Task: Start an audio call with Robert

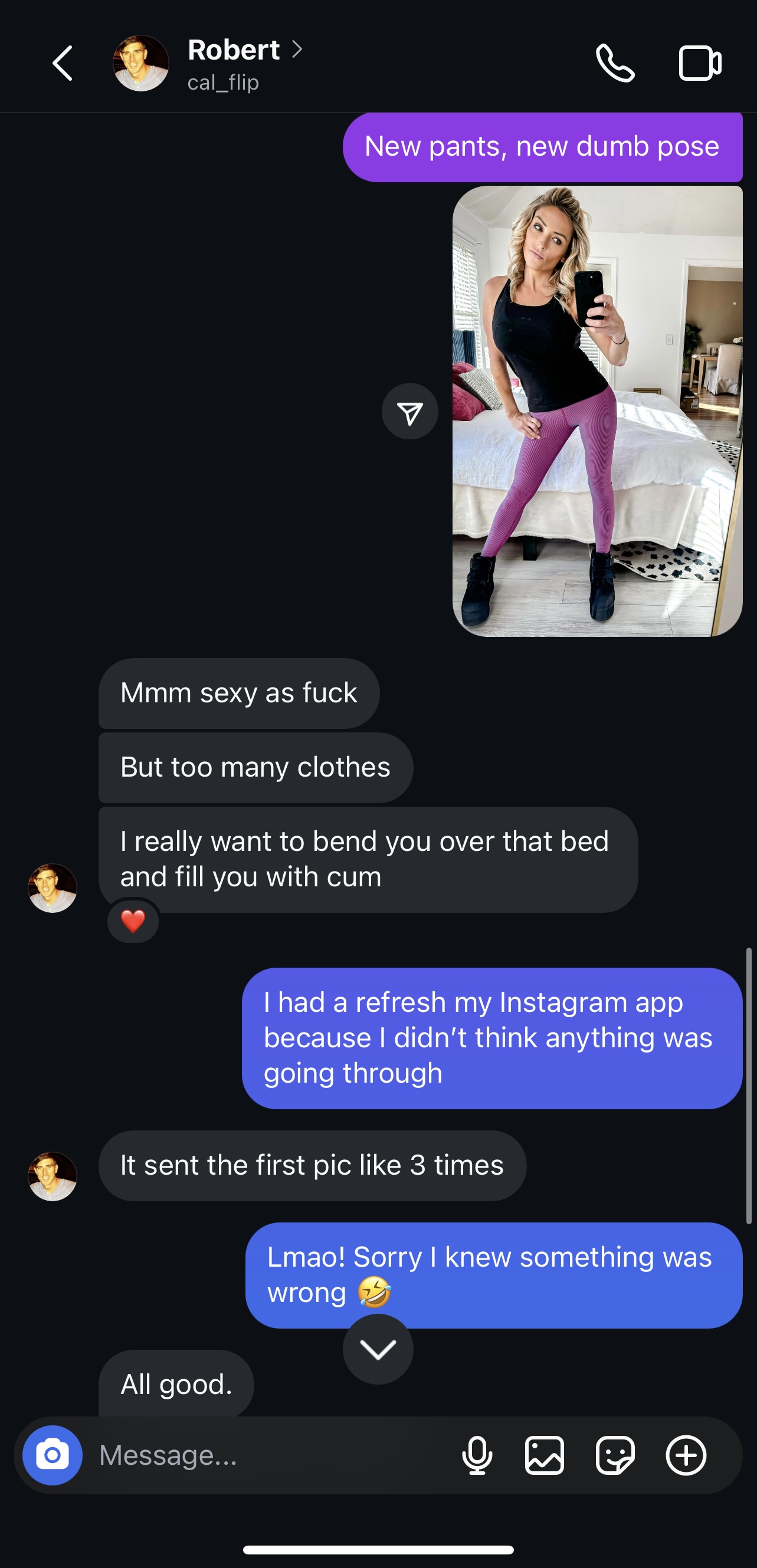Action: [614, 63]
